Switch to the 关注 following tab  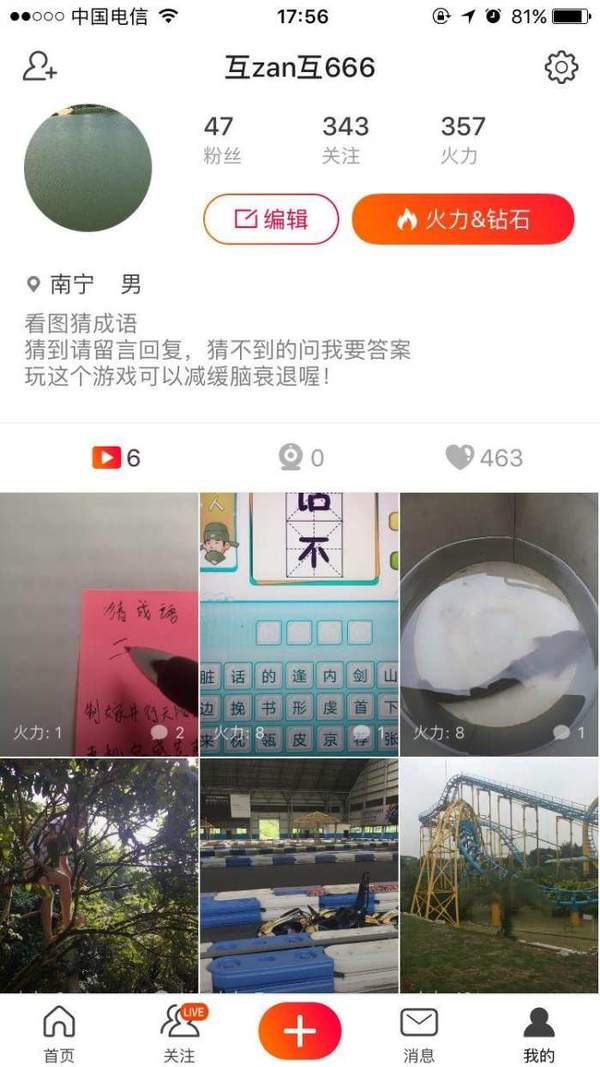click(x=180, y=1033)
